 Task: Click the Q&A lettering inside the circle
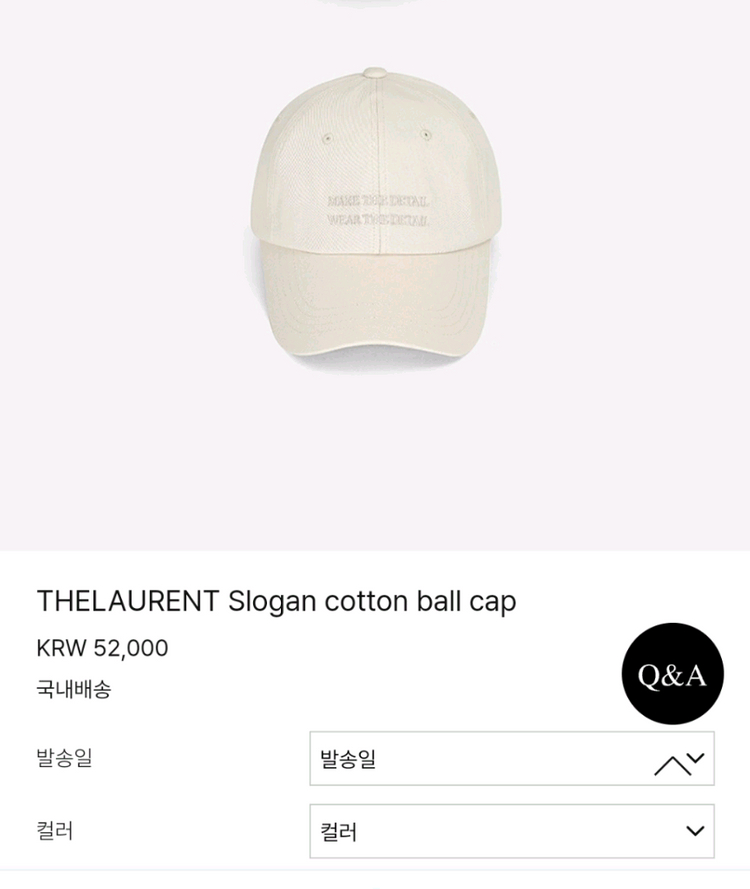671,676
